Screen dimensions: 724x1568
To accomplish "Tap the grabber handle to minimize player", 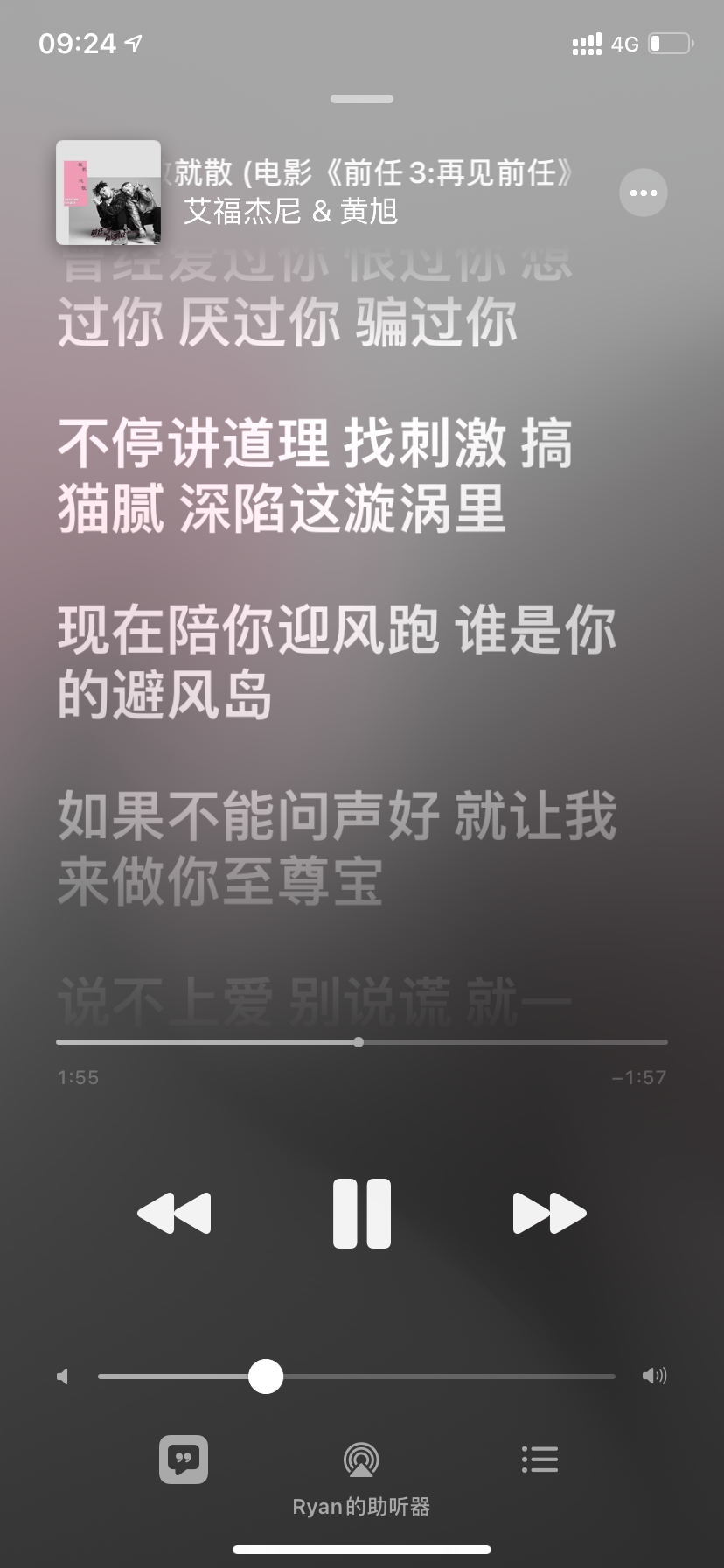I will [x=362, y=99].
